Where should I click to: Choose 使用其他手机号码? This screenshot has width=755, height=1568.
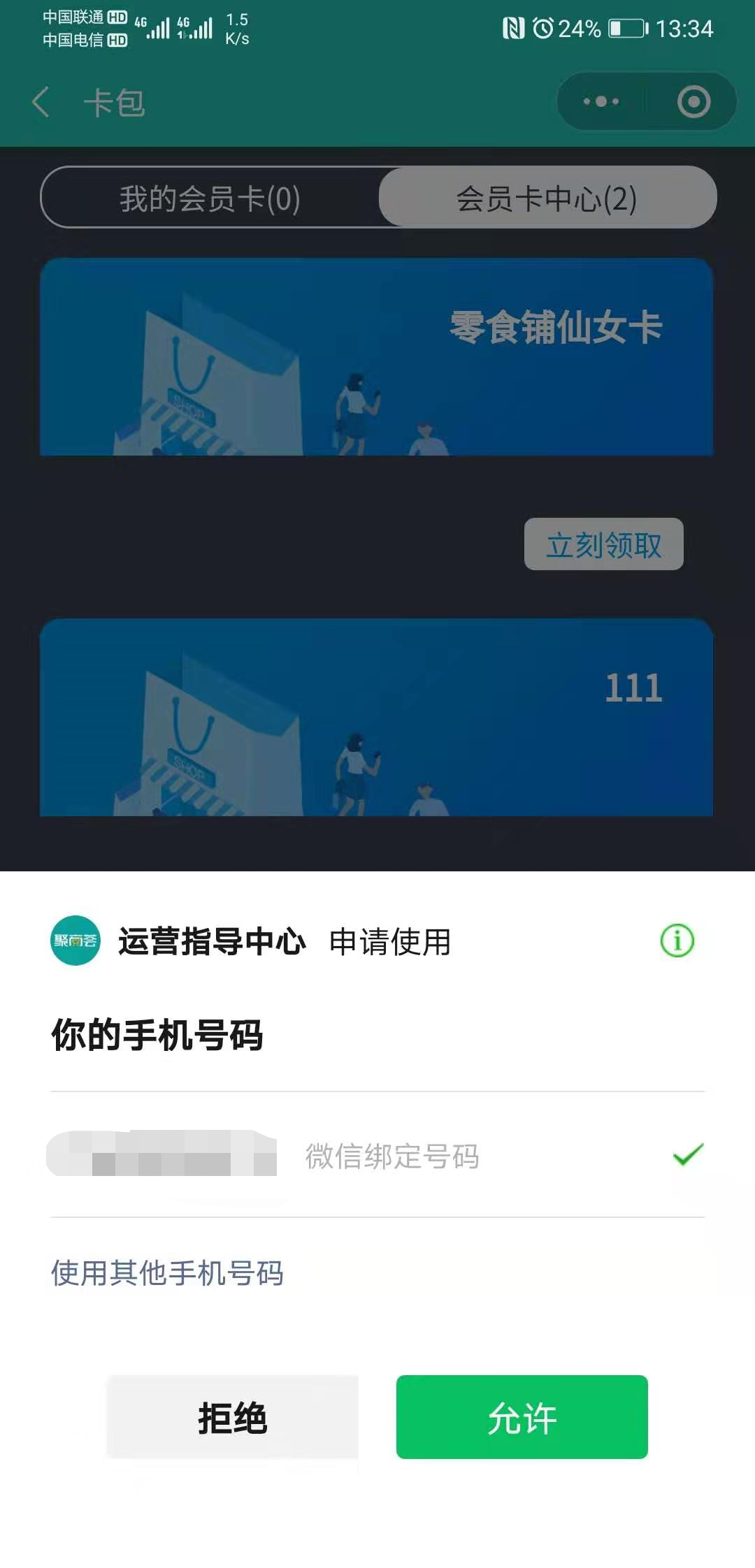click(x=167, y=1272)
